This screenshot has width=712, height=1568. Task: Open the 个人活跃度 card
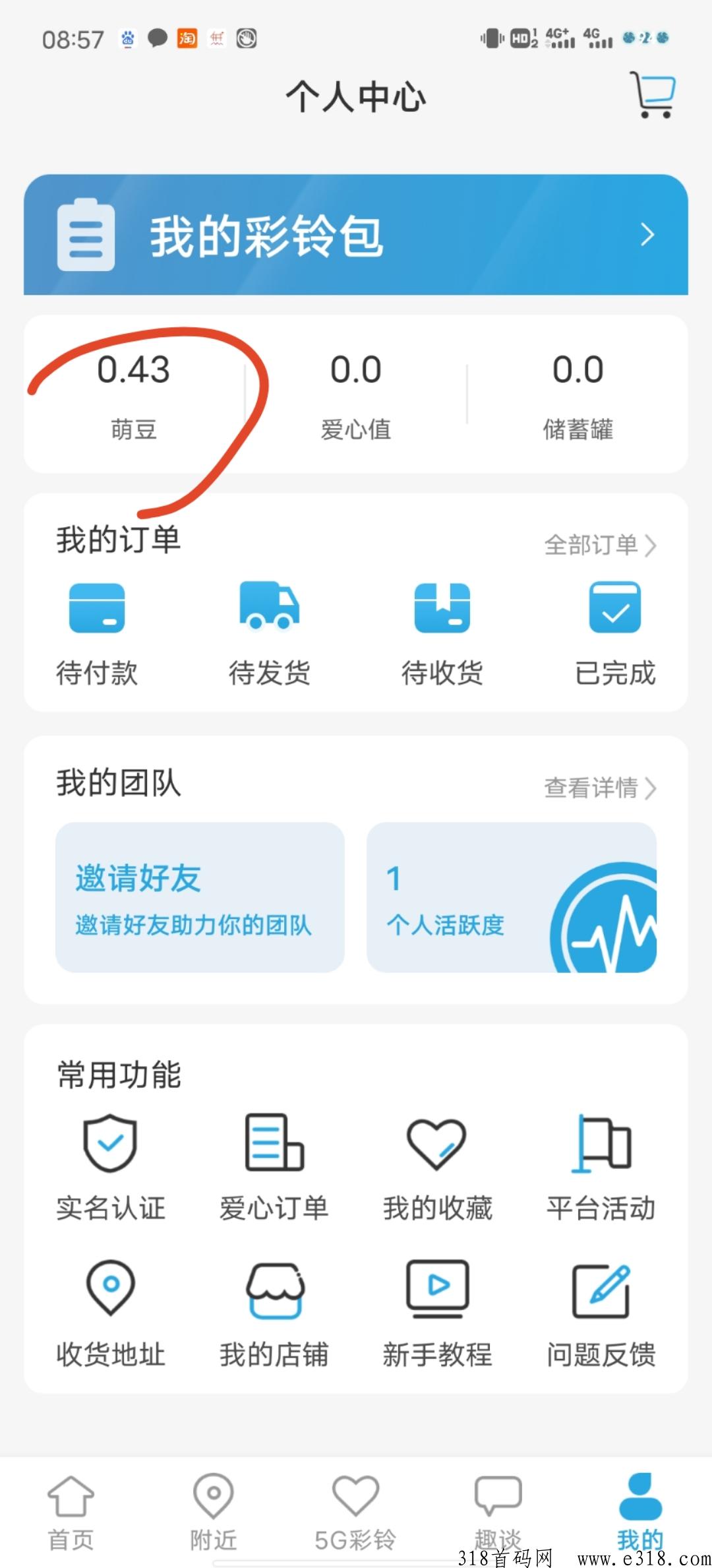click(512, 897)
